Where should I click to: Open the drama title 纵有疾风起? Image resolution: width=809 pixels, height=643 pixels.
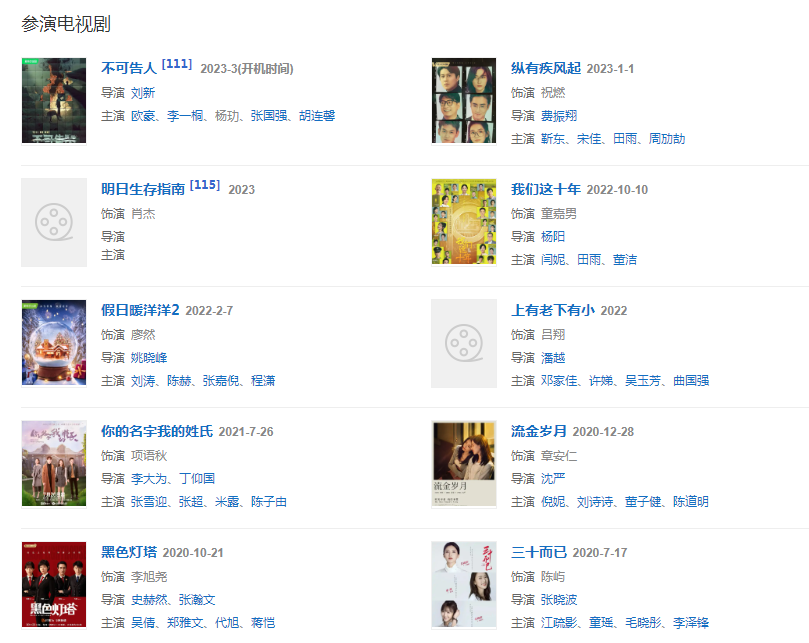[545, 68]
